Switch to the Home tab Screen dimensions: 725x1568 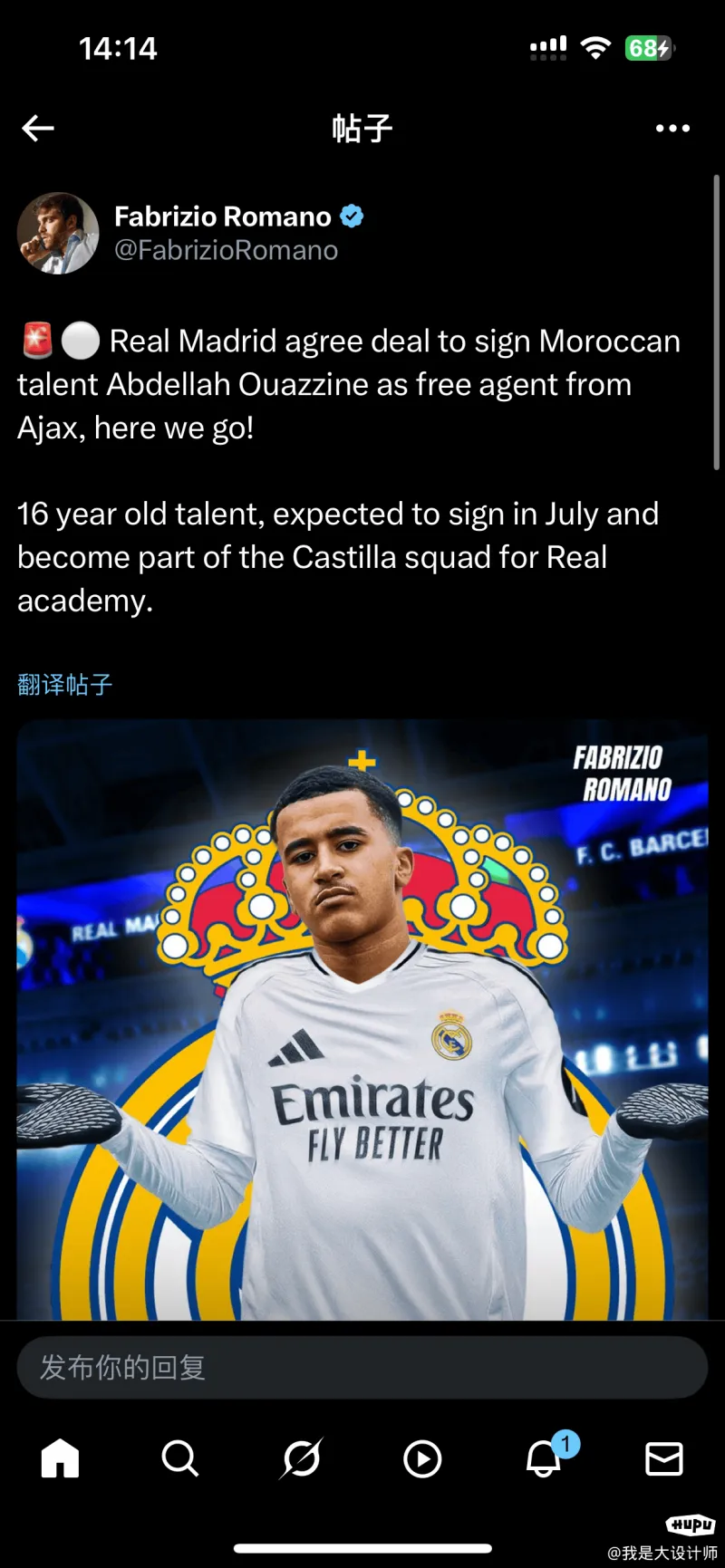pyautogui.click(x=61, y=1458)
